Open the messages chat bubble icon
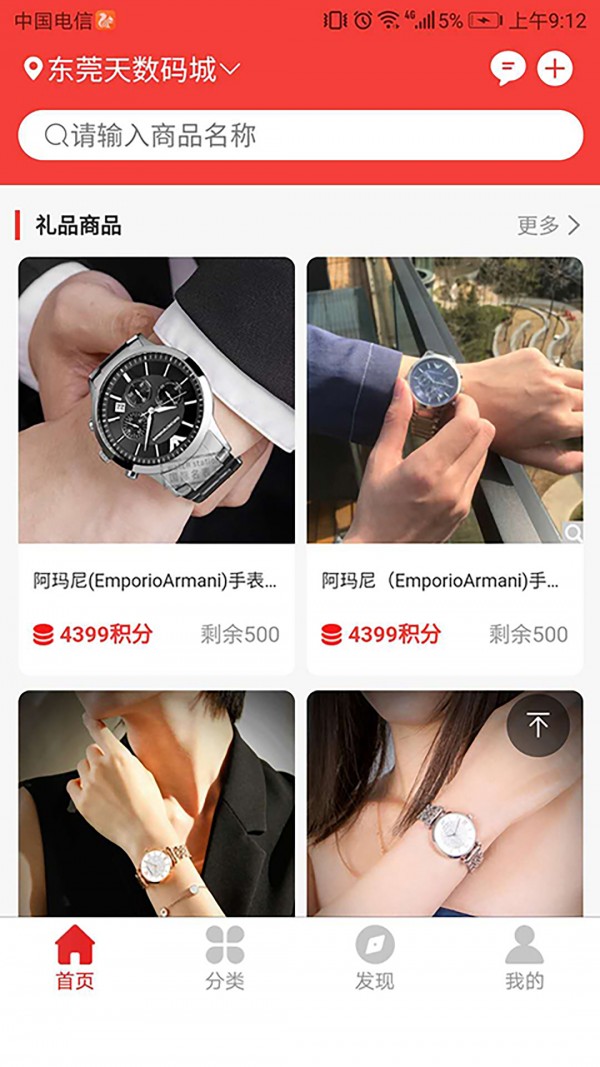The width and height of the screenshot is (600, 1067). pos(508,69)
